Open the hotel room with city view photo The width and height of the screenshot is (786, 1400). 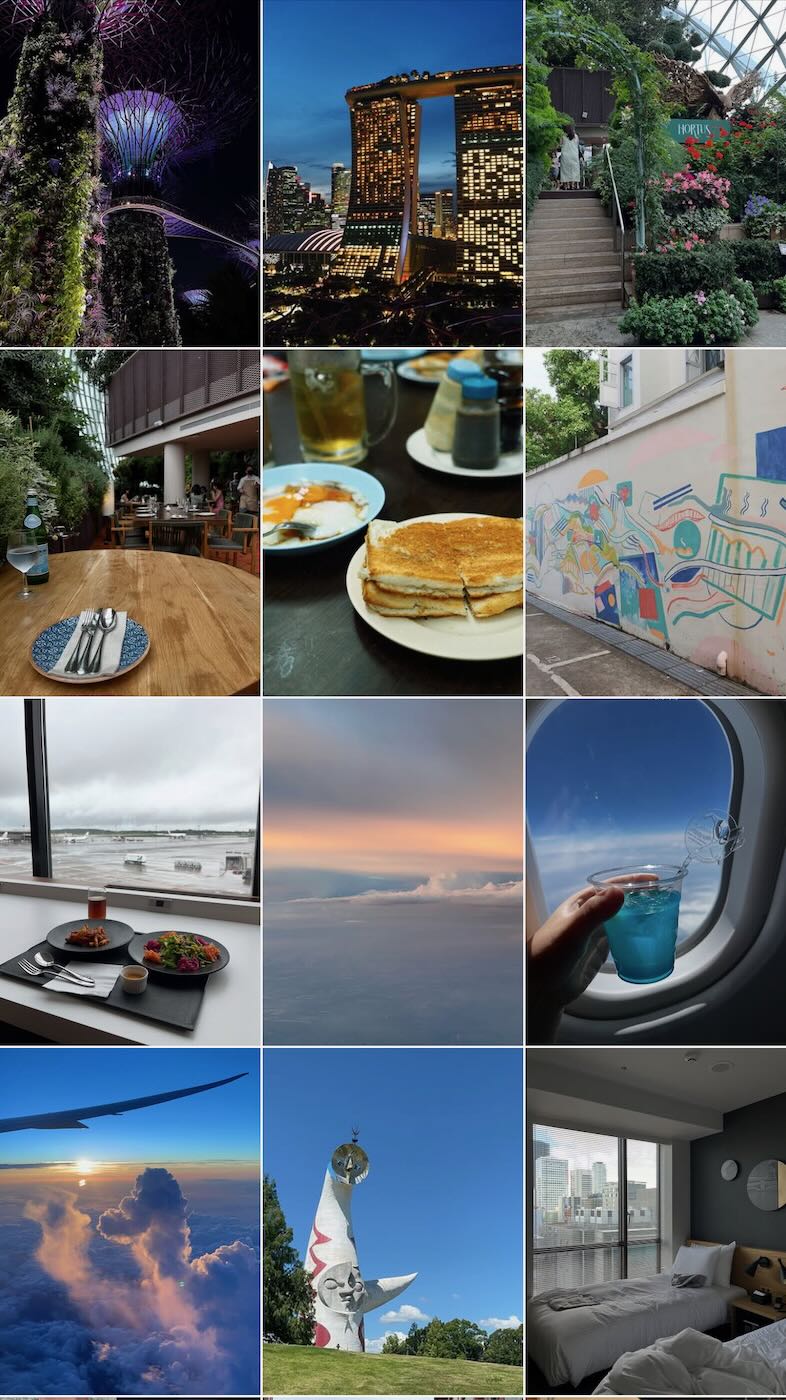tap(655, 1220)
